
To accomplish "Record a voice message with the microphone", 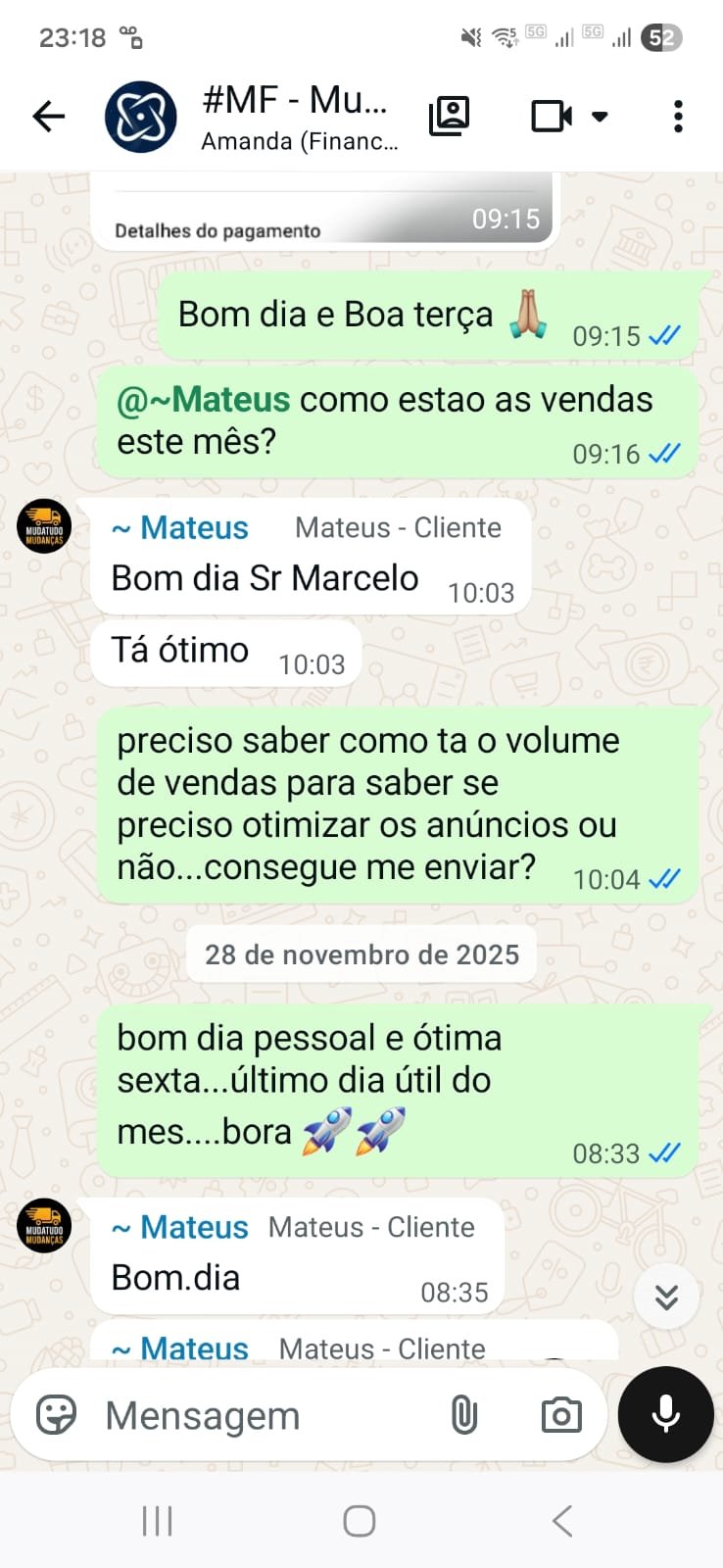I will [x=666, y=1414].
